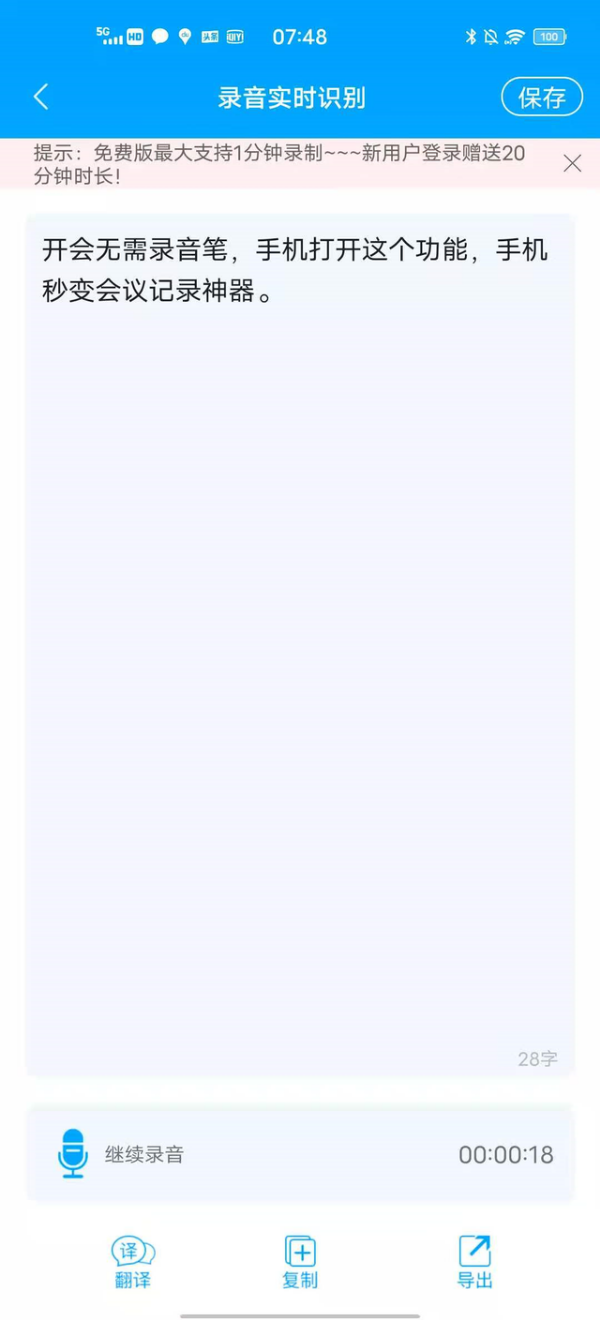Save the recording with the 保存 button

pyautogui.click(x=542, y=97)
